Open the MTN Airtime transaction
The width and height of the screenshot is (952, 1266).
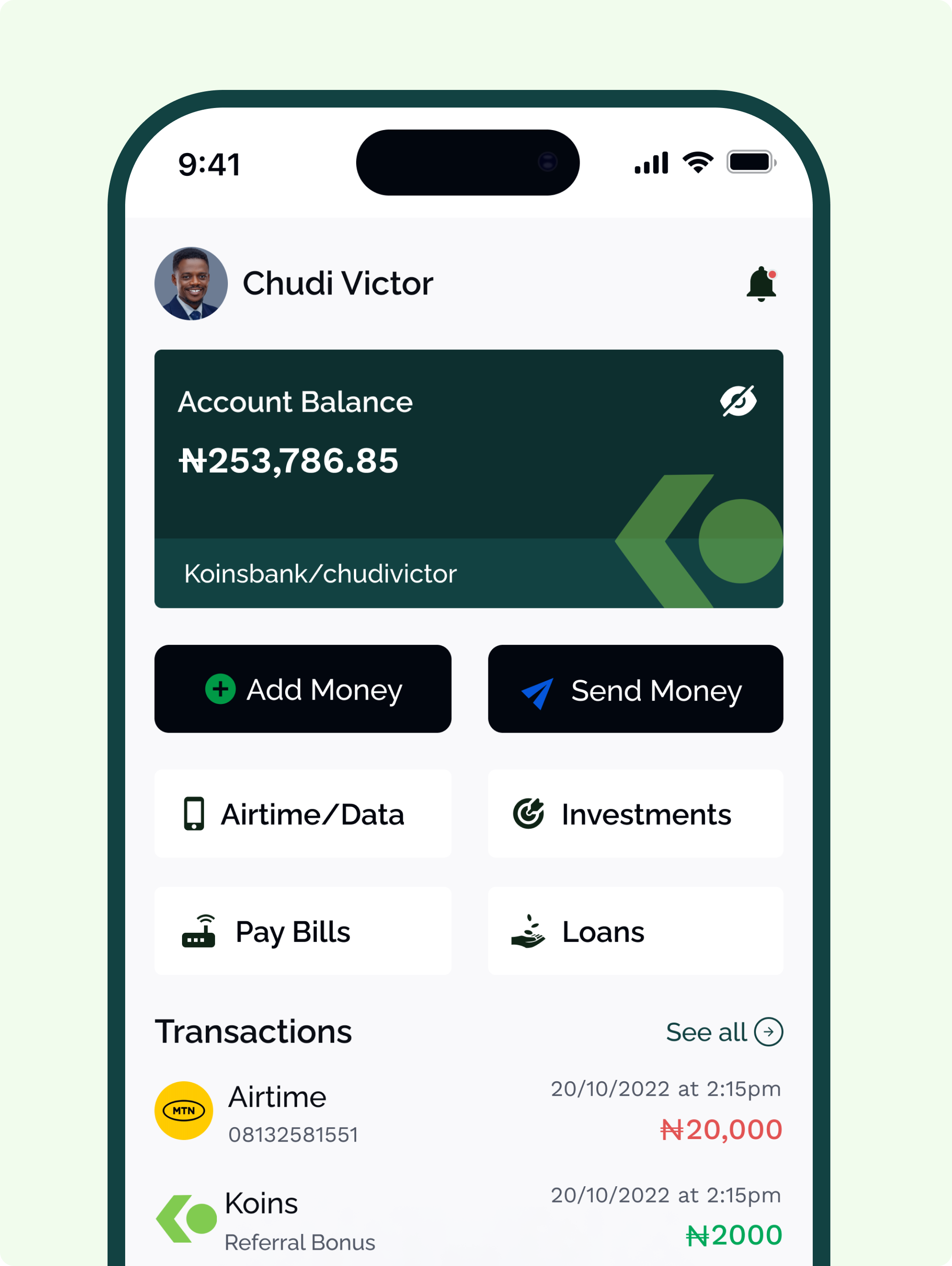point(468,1111)
